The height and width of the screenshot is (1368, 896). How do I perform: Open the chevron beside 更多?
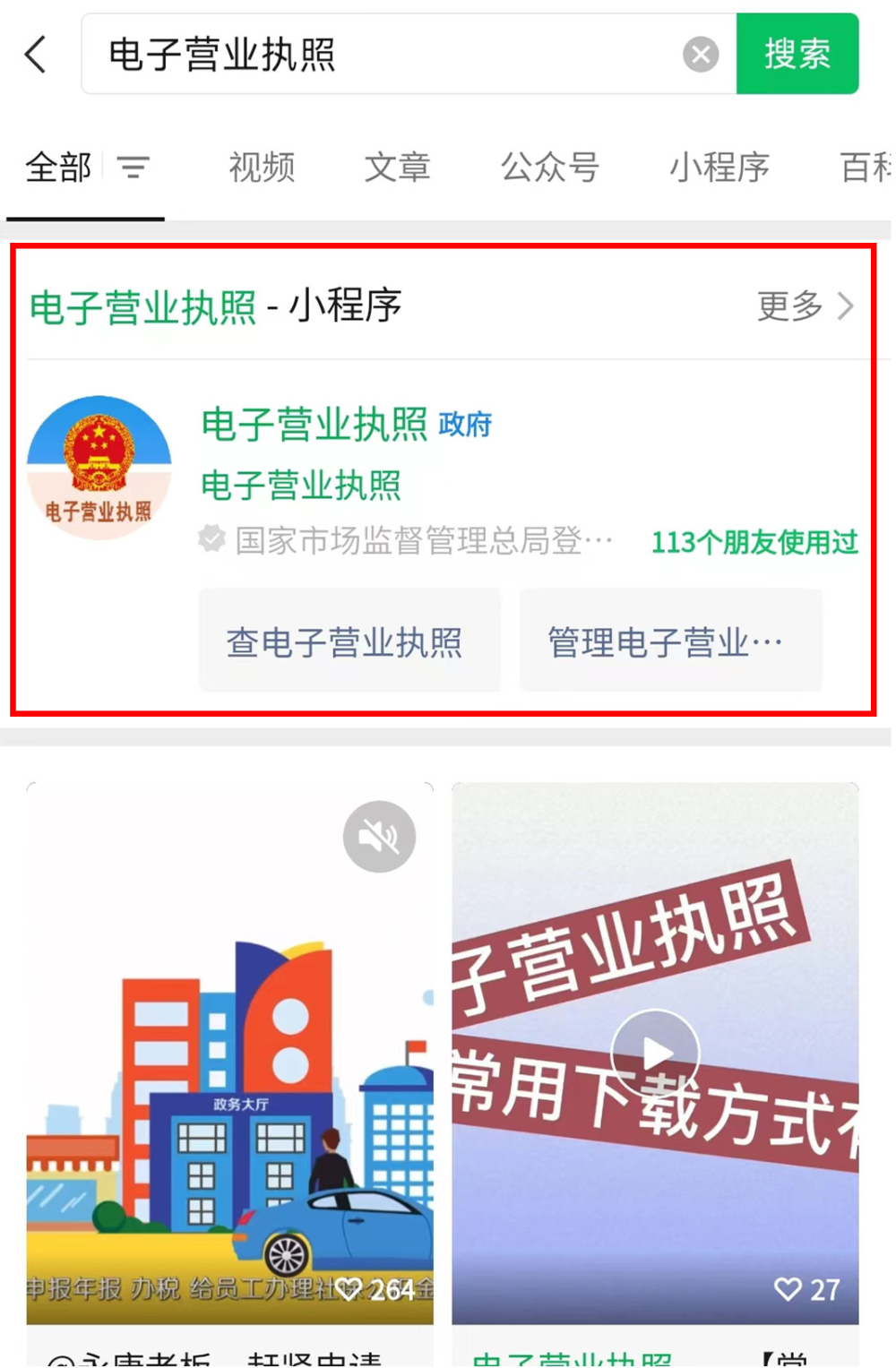[x=845, y=307]
